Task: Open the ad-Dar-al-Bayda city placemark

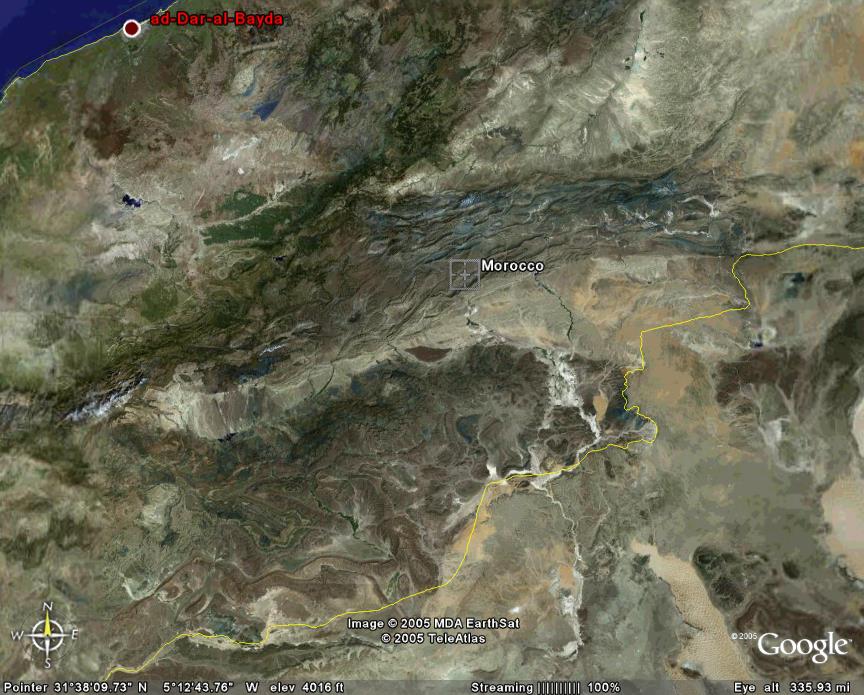Action: (x=131, y=28)
